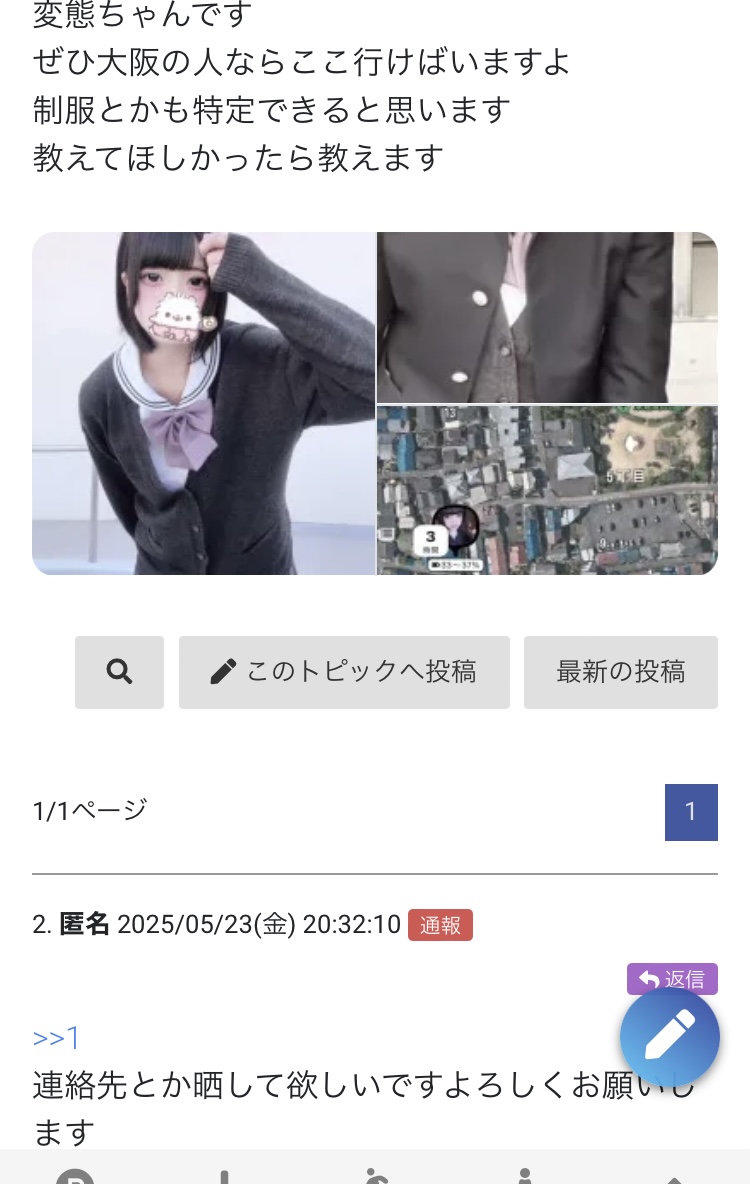The image size is (750, 1184).
Task: Click the 通報 report button on the post
Action: point(440,925)
